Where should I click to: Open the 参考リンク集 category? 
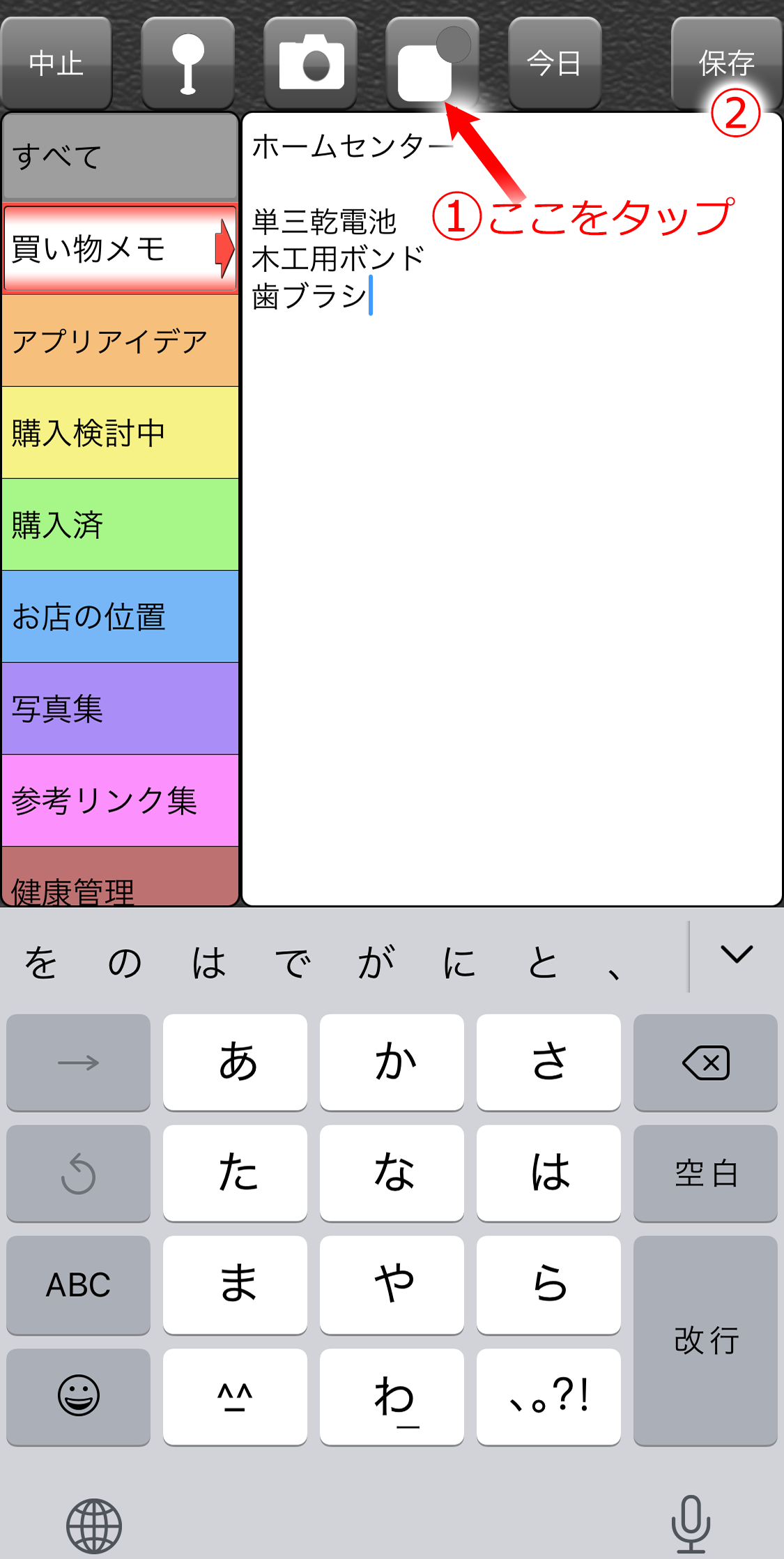click(x=121, y=801)
